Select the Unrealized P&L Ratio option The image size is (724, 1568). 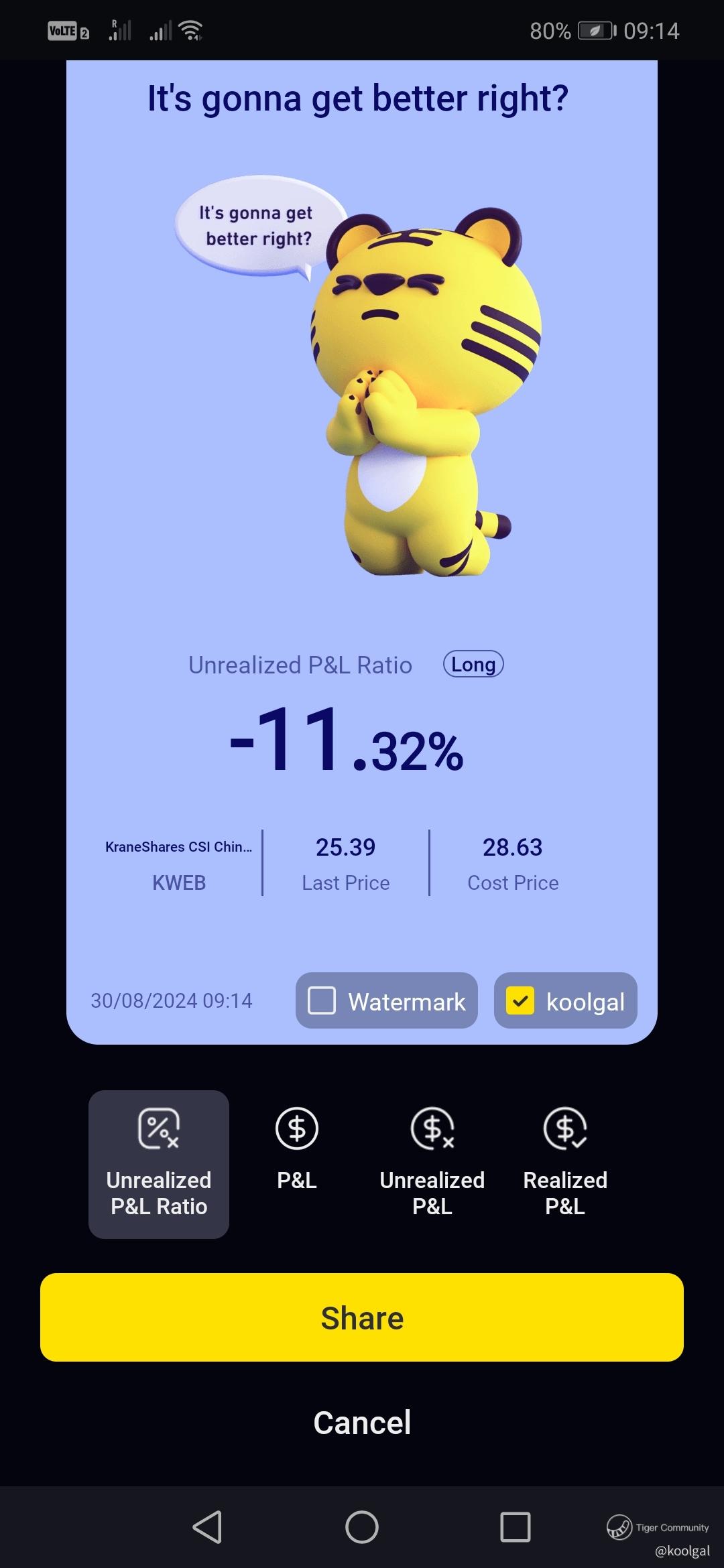coord(159,1165)
